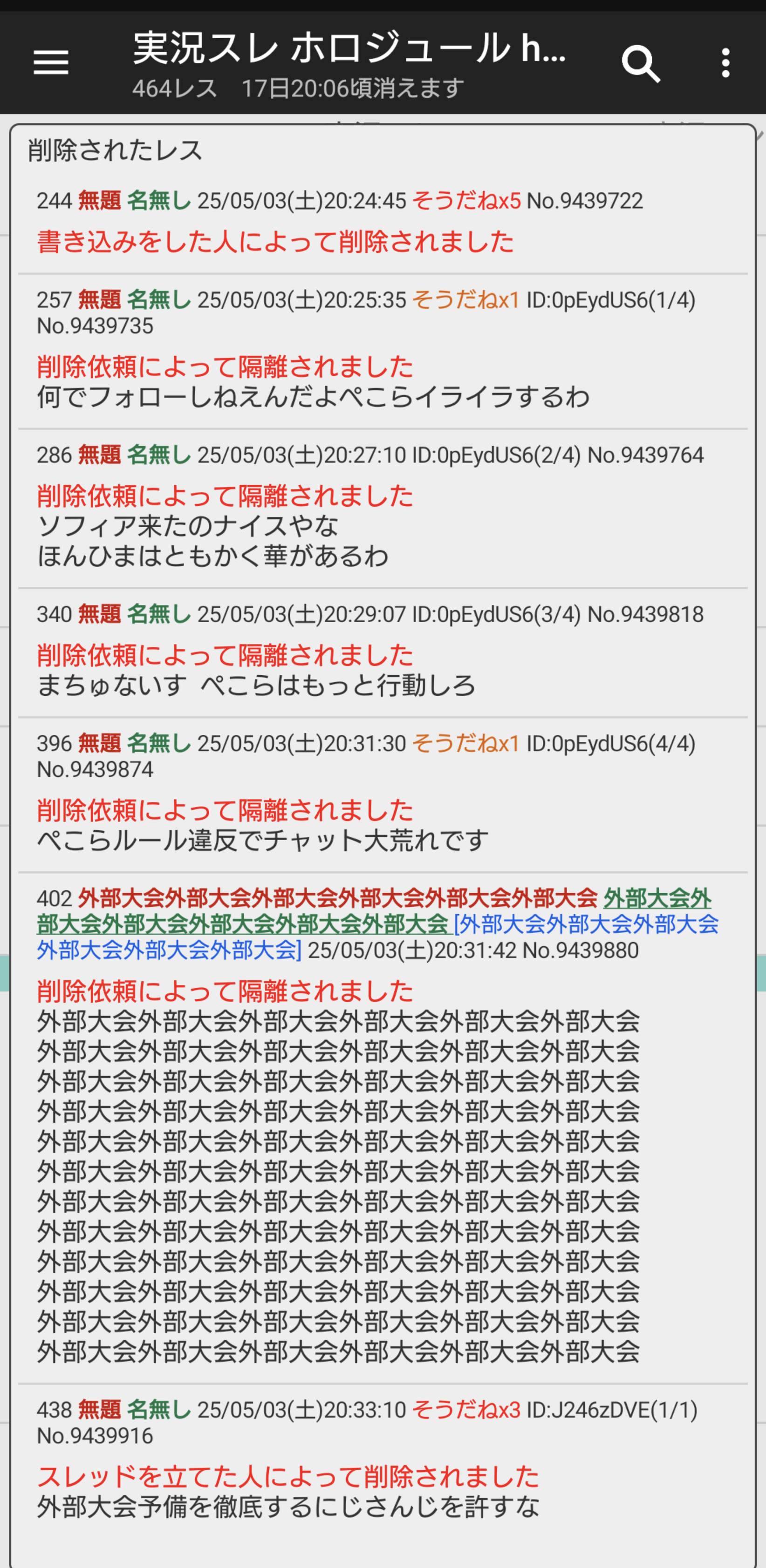Open the blue bracketed 外部大会 mail link
766x1568 pixels.
377,937
